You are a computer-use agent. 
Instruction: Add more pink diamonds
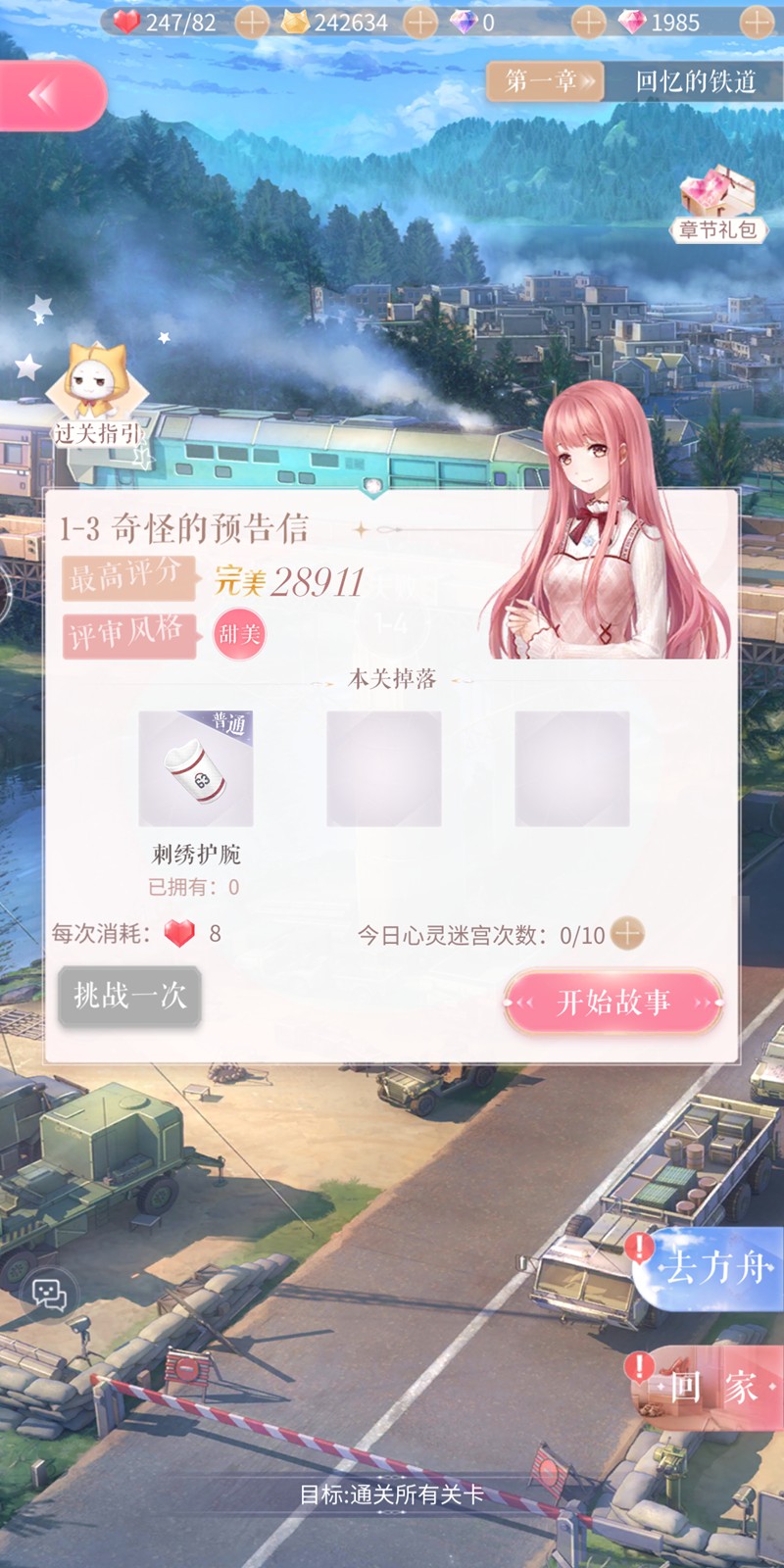click(x=756, y=22)
